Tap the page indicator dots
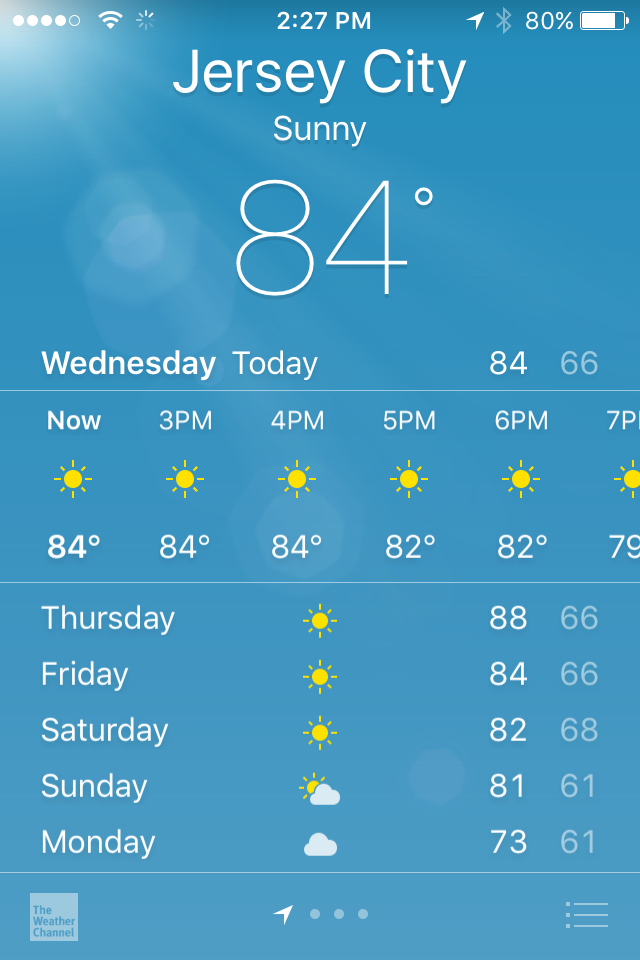640x960 pixels. point(324,914)
